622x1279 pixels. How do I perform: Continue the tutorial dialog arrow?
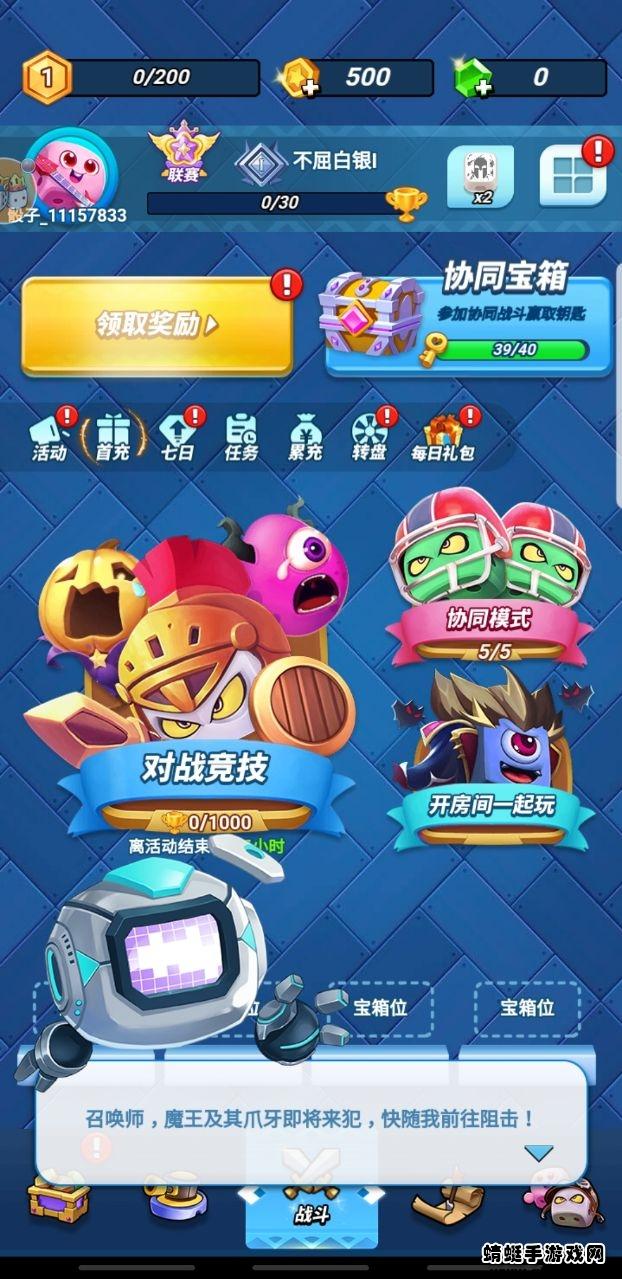point(539,1153)
